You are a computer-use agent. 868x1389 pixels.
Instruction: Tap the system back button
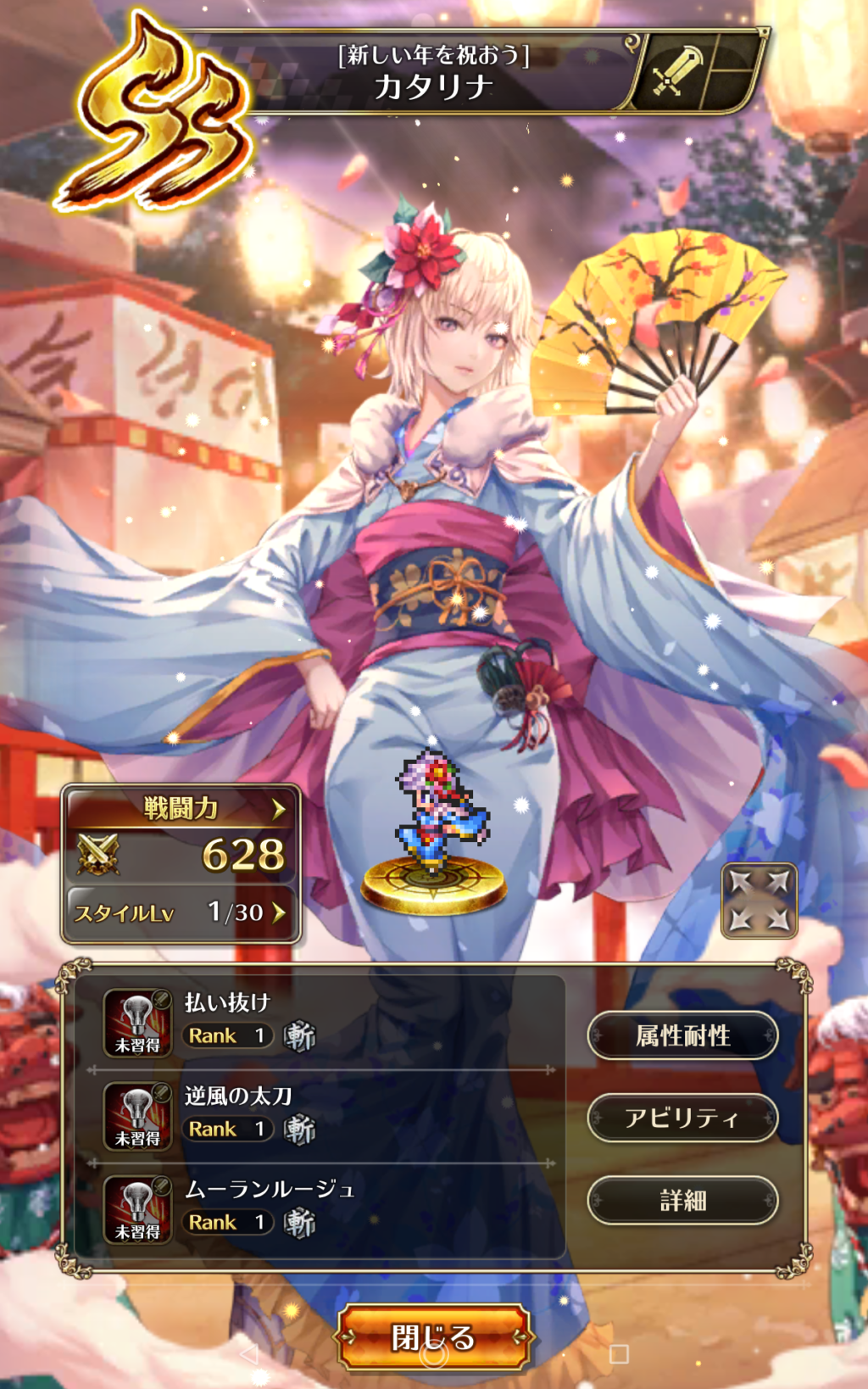point(248,1354)
